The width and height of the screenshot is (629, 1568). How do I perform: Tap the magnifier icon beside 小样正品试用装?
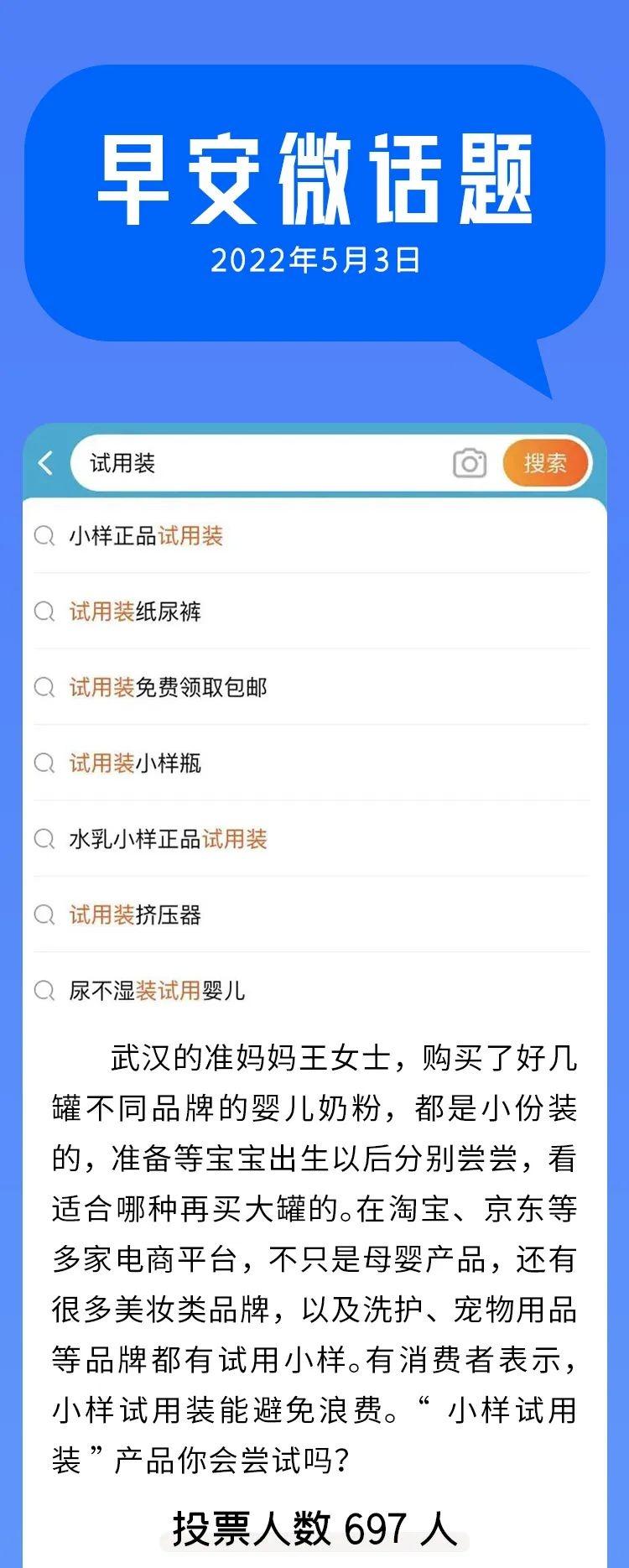coord(44,536)
